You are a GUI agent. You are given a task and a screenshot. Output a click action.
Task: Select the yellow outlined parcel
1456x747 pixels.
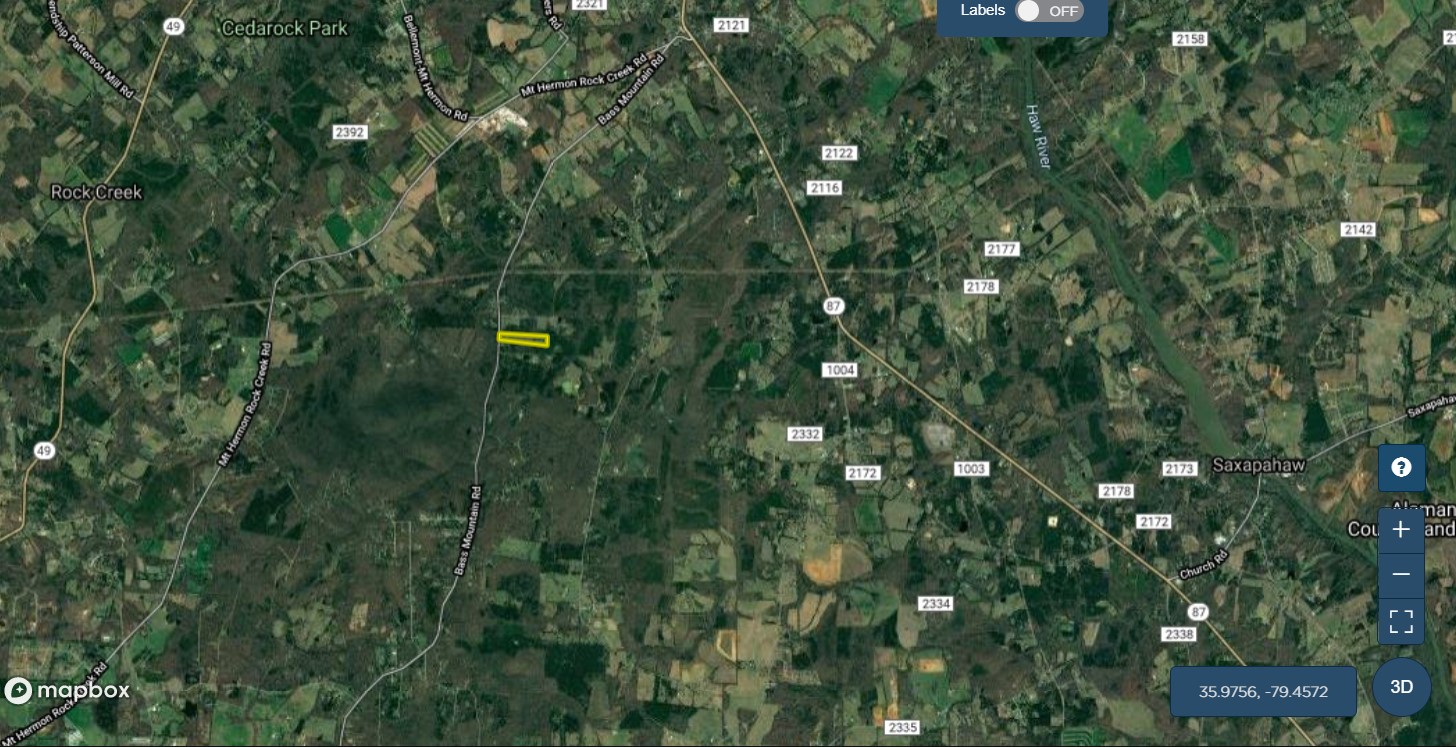[523, 339]
